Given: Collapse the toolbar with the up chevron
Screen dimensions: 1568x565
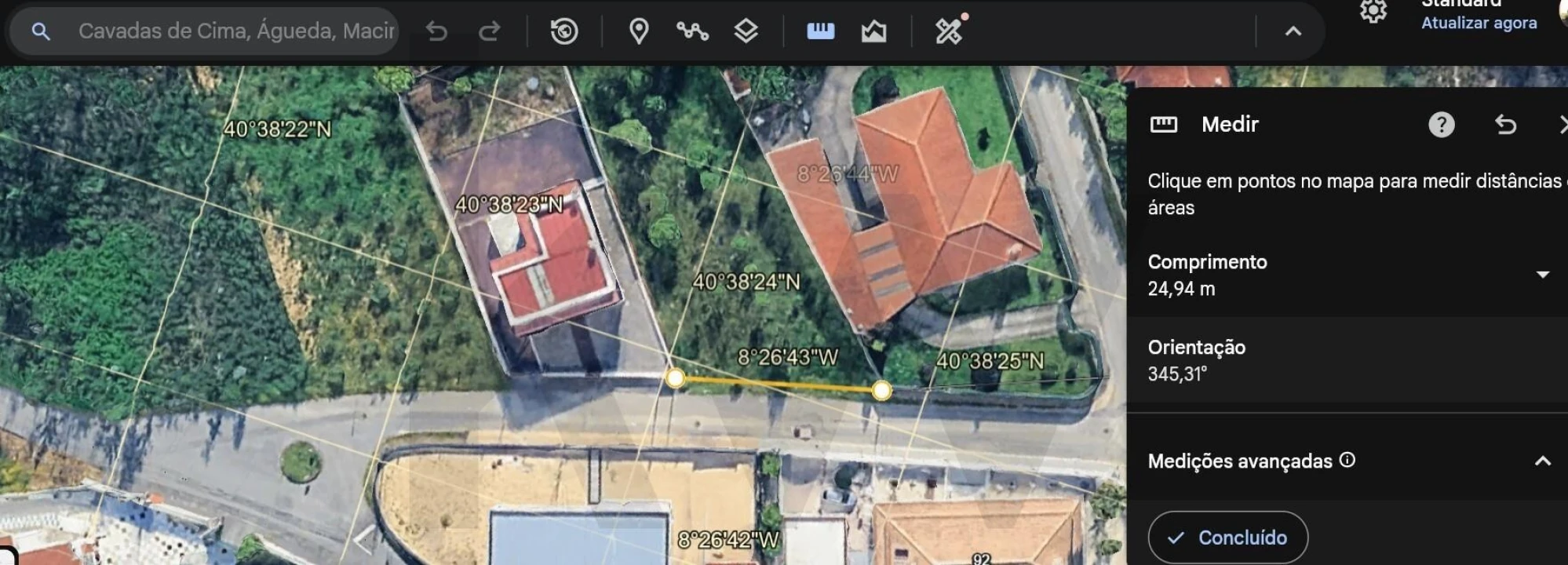Looking at the screenshot, I should pos(1293,31).
